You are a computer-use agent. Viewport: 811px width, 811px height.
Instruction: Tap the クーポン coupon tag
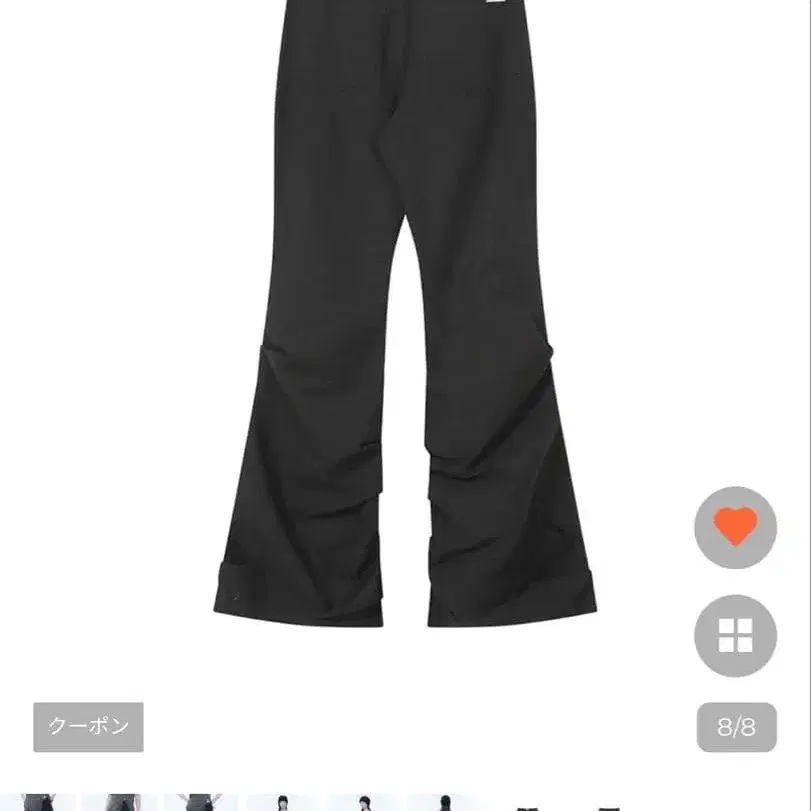point(88,727)
